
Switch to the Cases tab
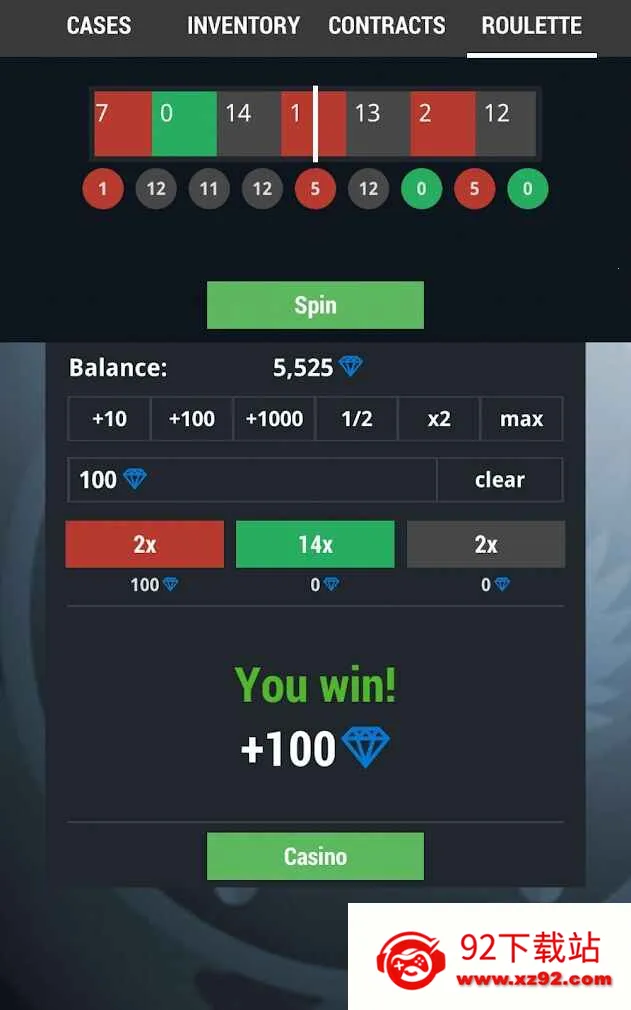coord(98,26)
